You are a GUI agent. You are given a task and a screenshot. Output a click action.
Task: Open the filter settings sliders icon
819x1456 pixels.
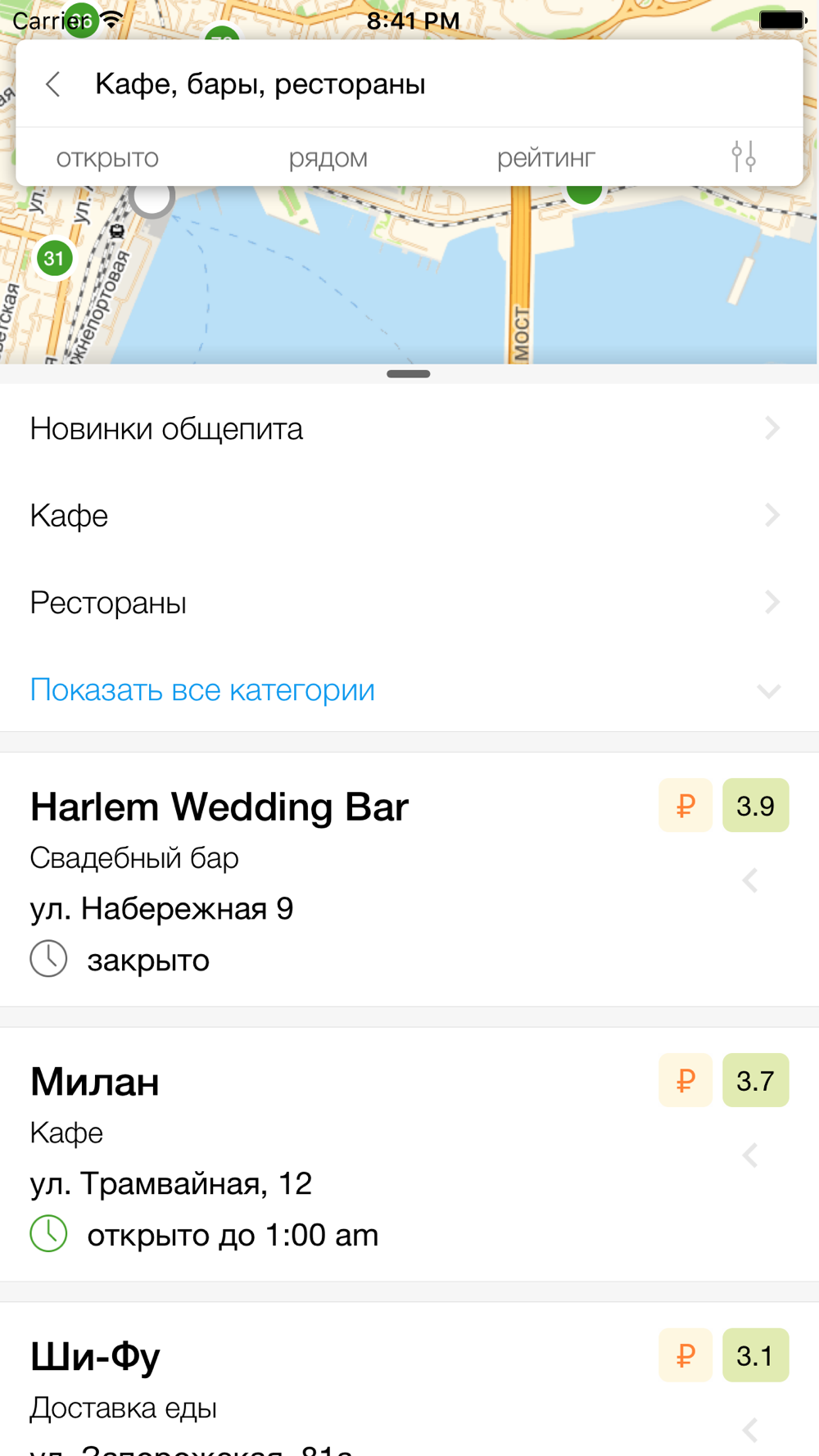744,156
